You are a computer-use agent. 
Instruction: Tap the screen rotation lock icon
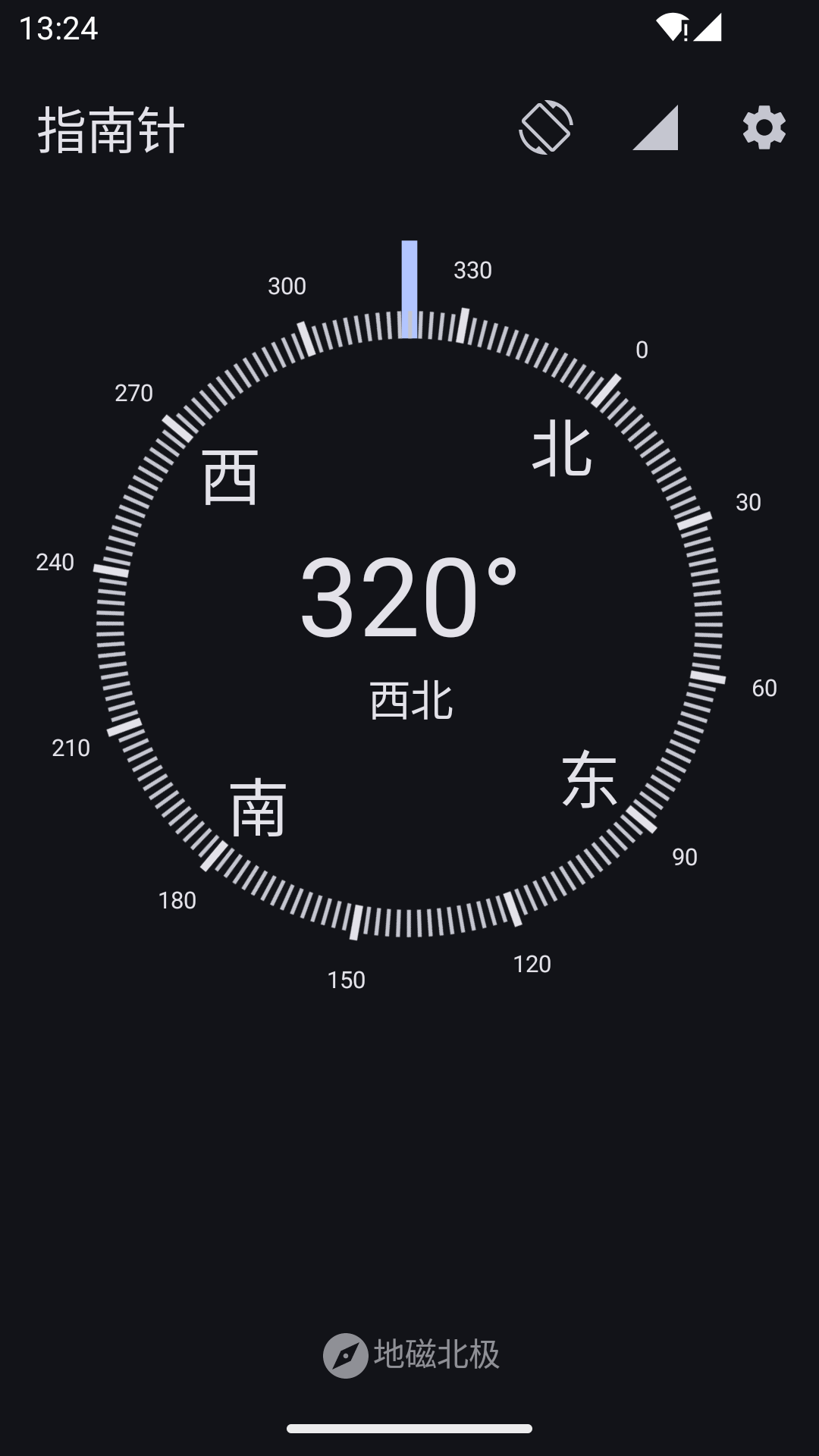[x=546, y=127]
